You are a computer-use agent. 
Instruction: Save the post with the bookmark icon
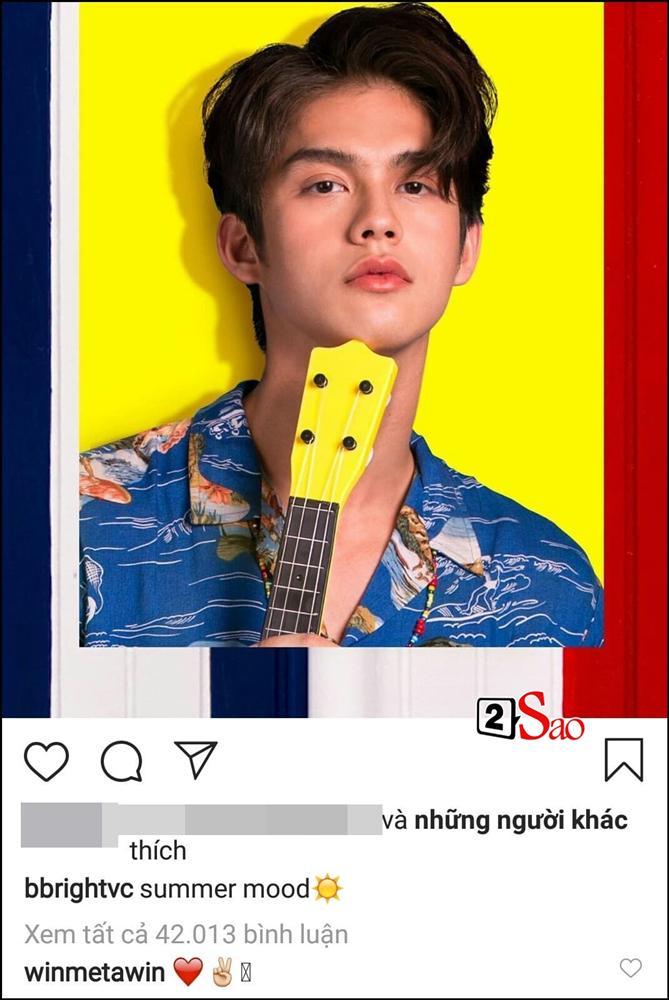click(x=624, y=761)
